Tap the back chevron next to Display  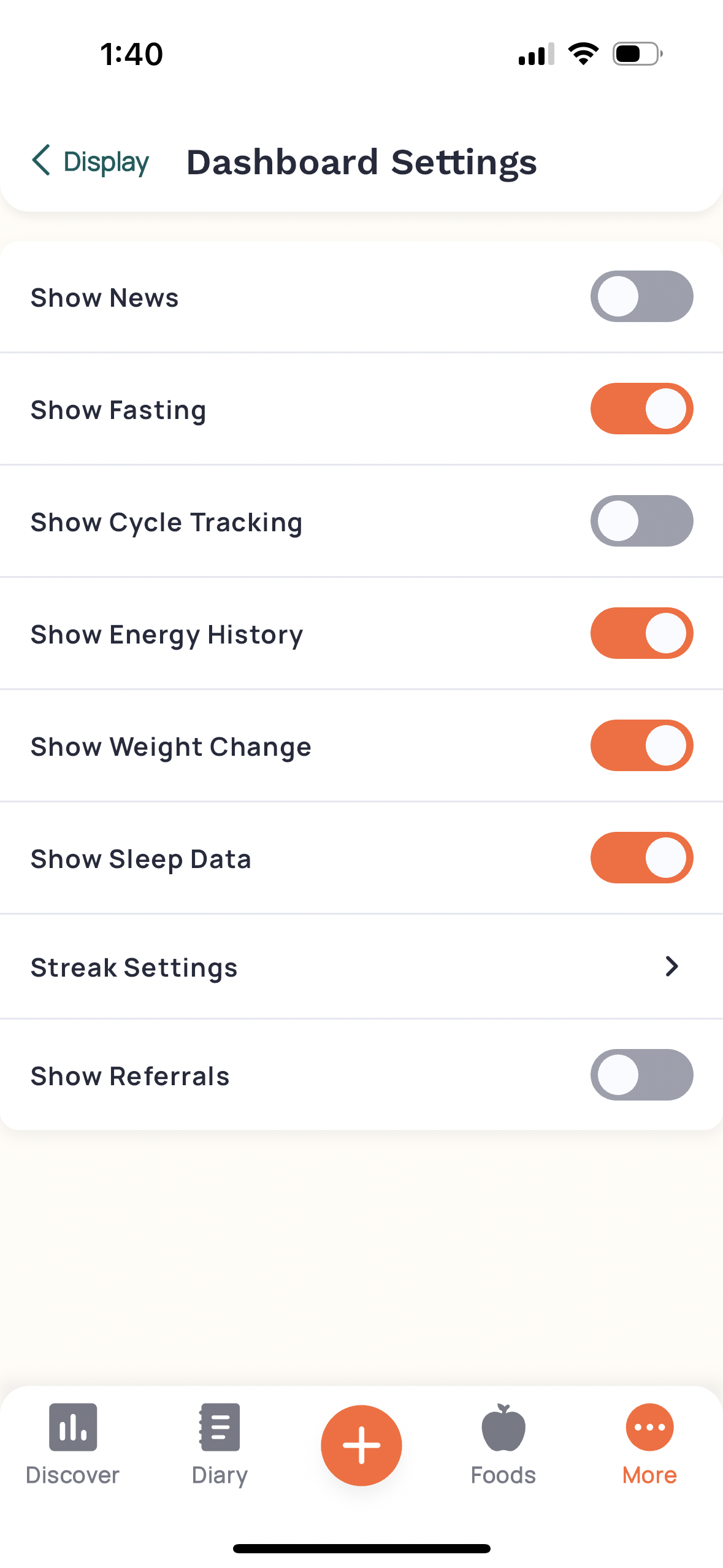40,161
